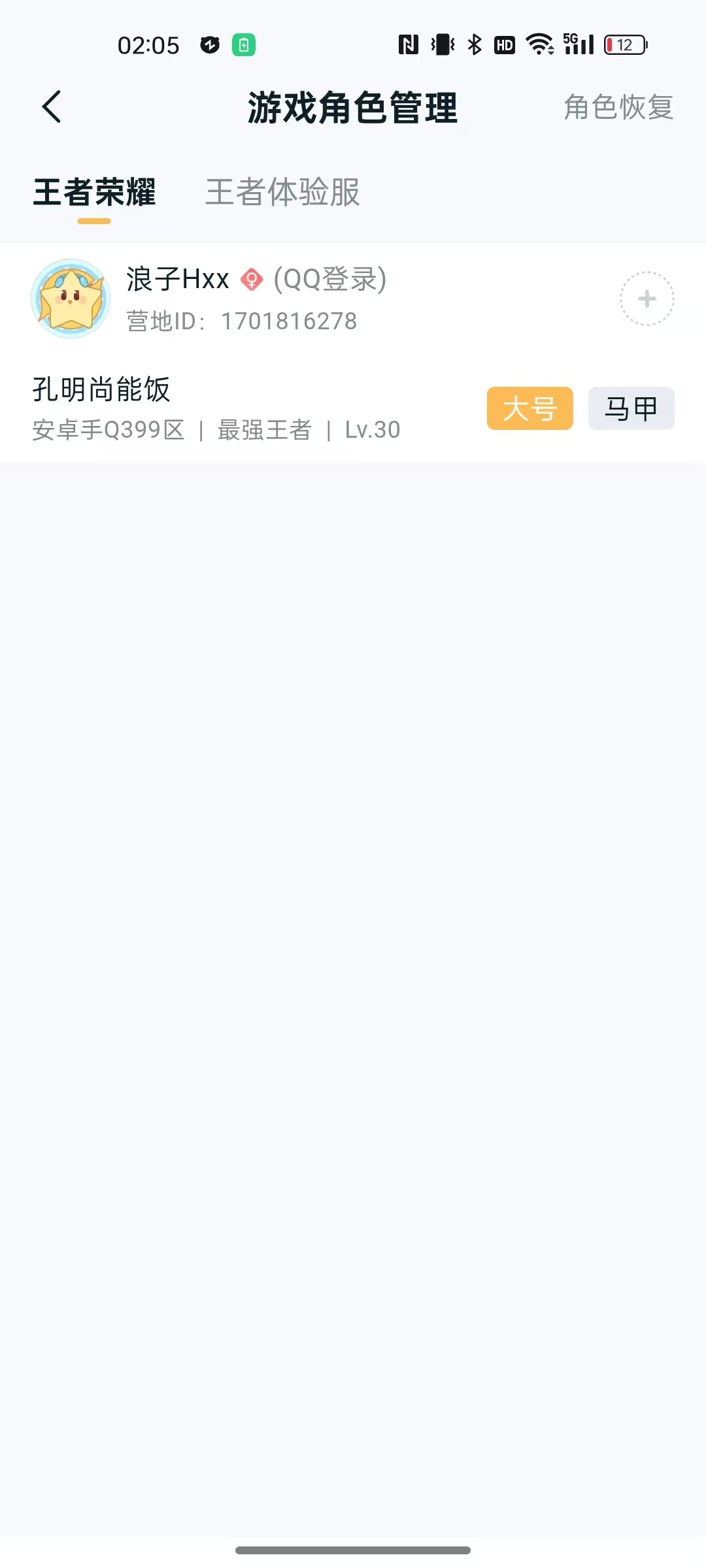Tap the plus icon to add a role
The width and height of the screenshot is (706, 1568).
coord(648,299)
